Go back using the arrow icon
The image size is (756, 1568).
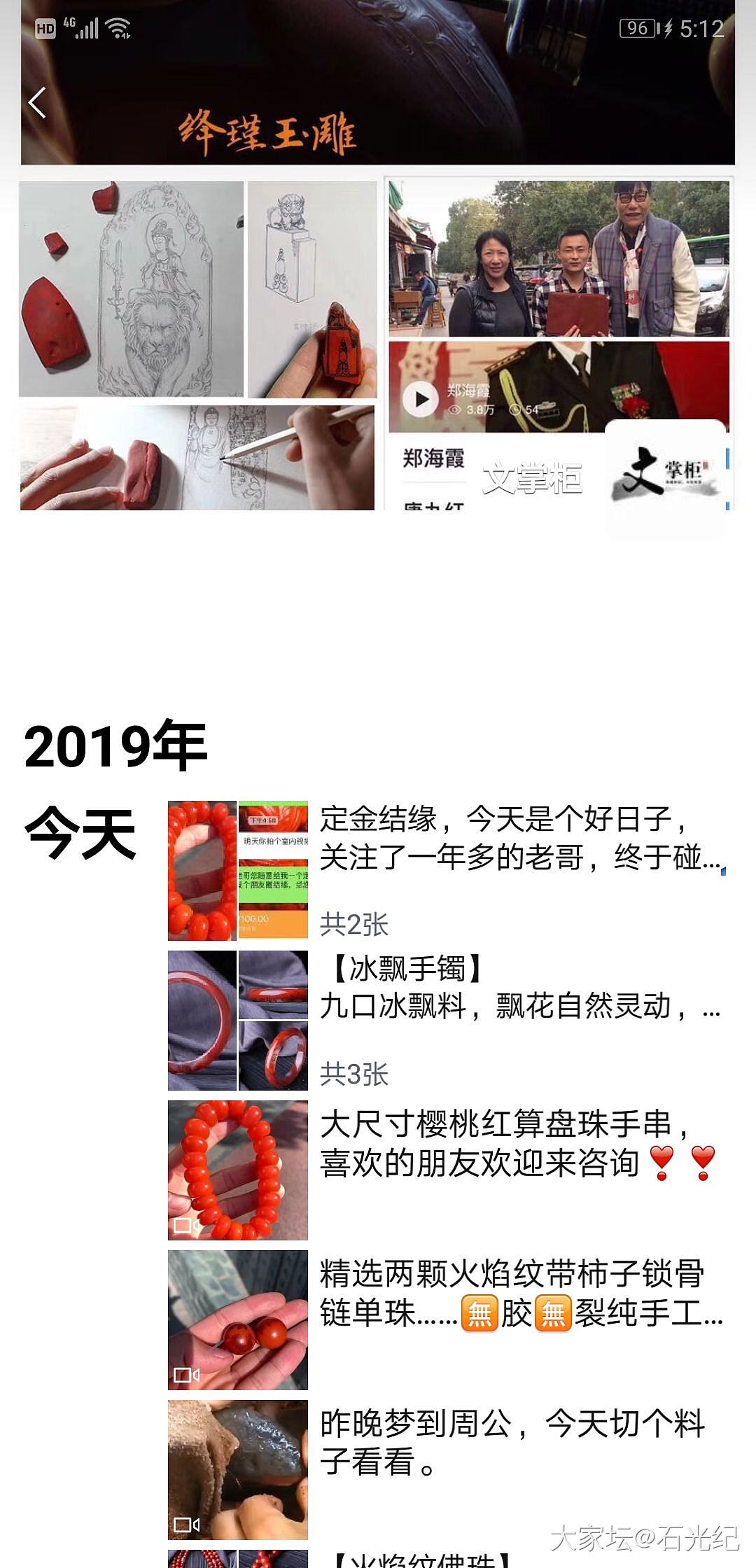pyautogui.click(x=37, y=103)
